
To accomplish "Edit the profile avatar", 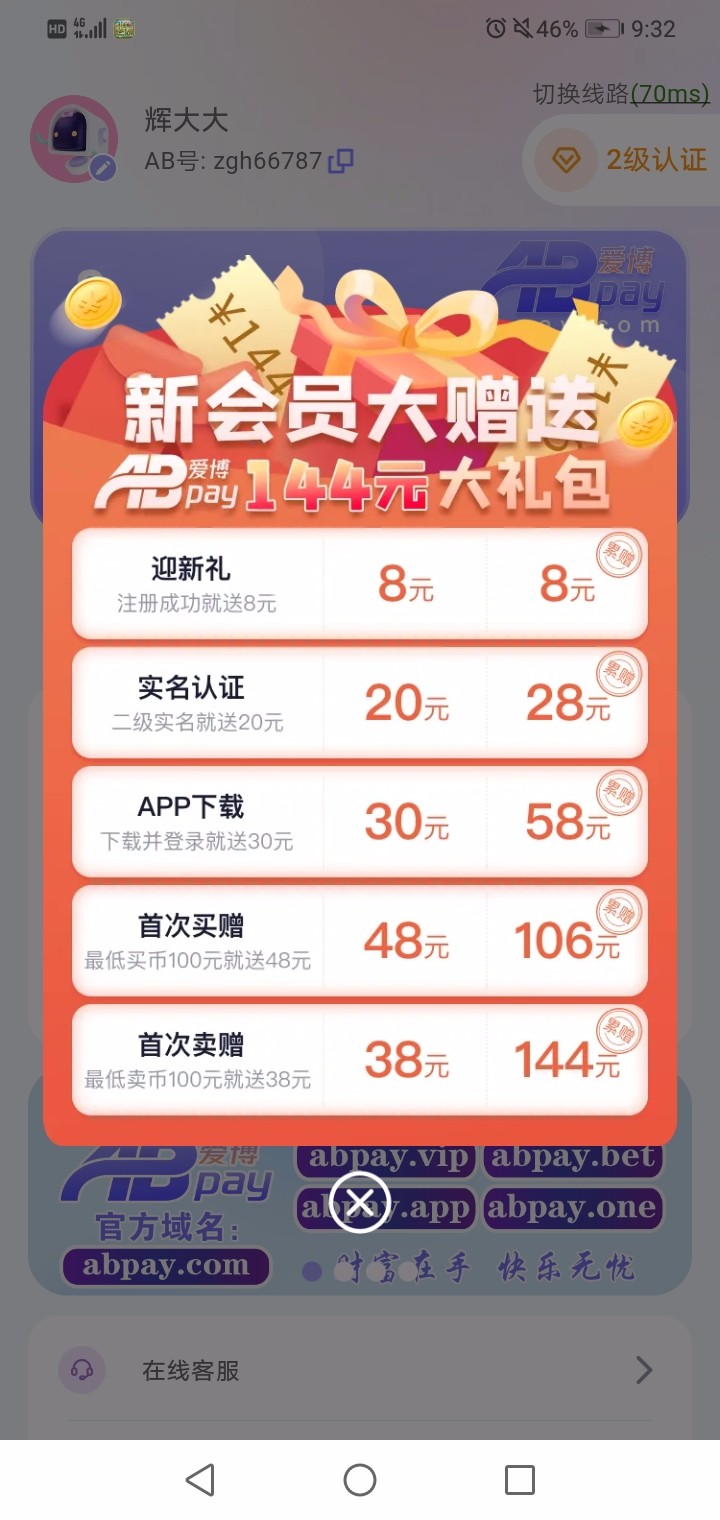I will [x=103, y=168].
